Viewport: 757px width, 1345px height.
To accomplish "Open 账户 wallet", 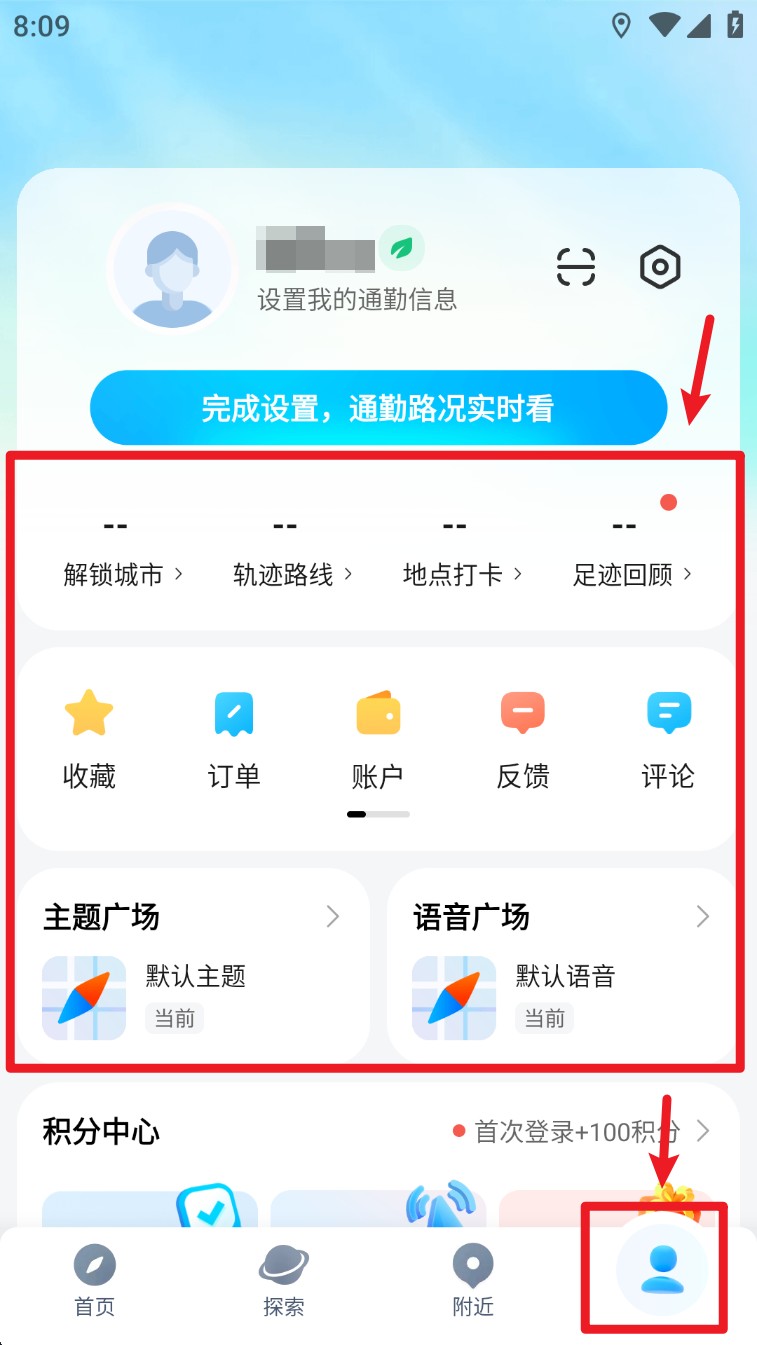I will click(378, 738).
